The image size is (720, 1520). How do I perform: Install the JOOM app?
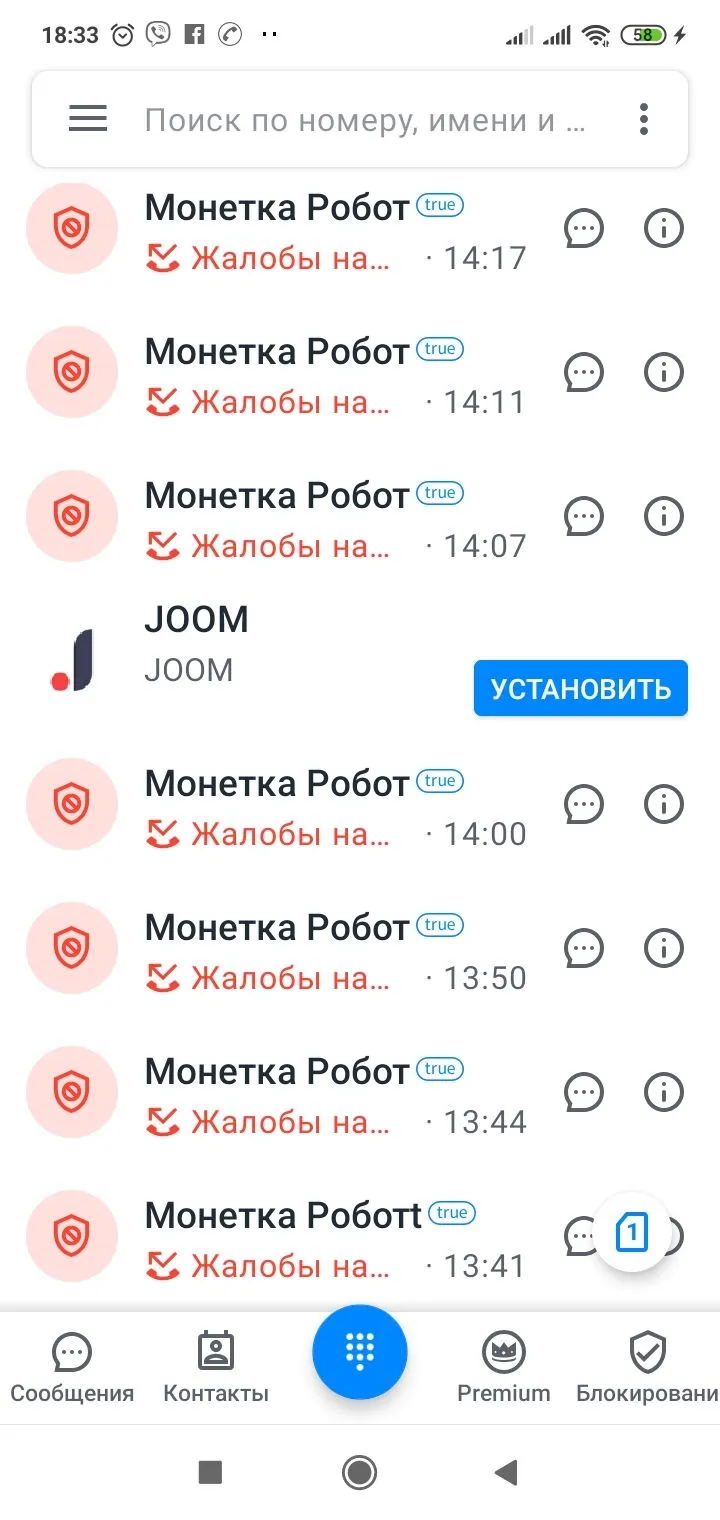(580, 688)
